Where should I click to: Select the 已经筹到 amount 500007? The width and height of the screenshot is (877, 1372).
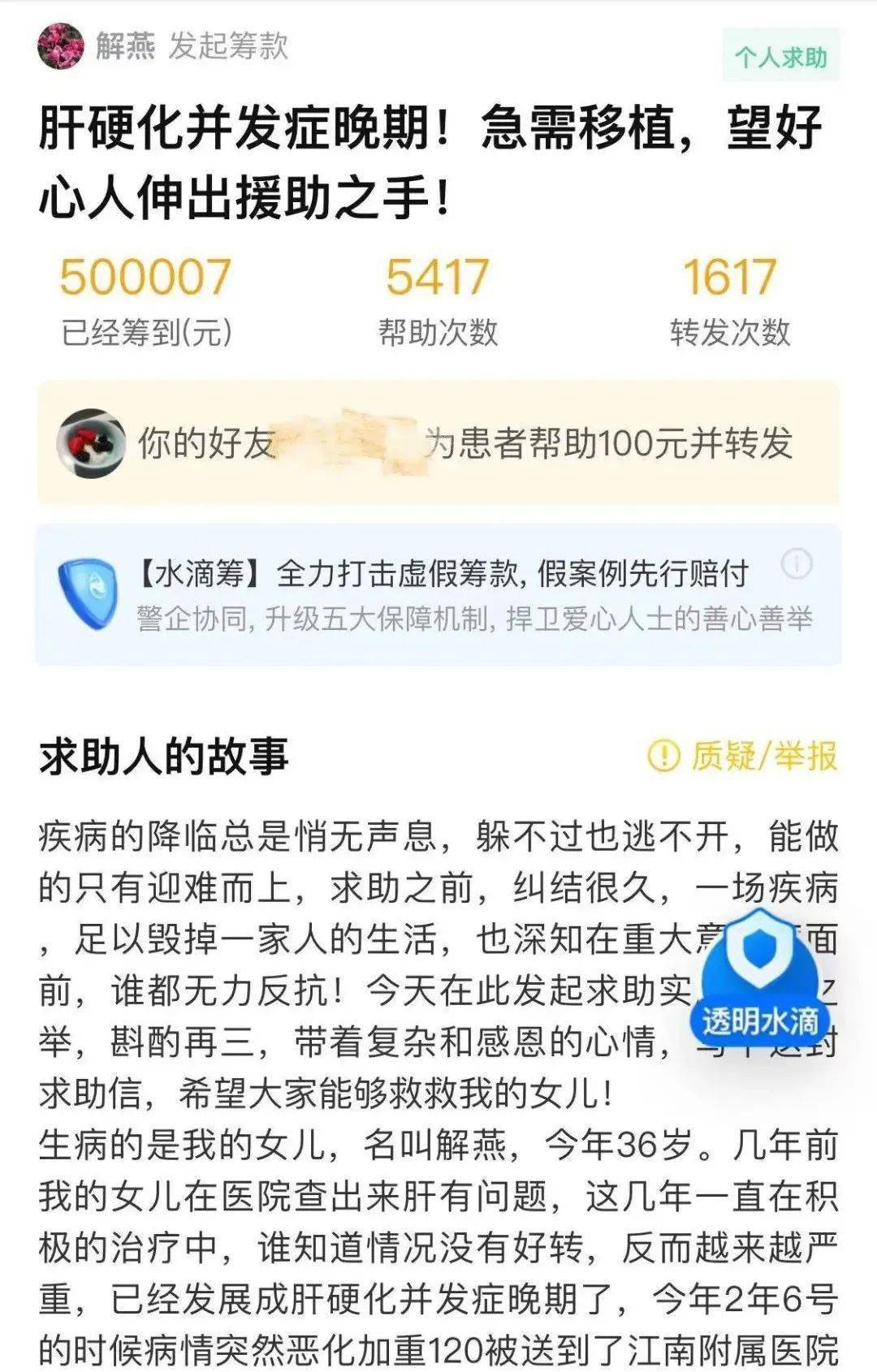146,278
